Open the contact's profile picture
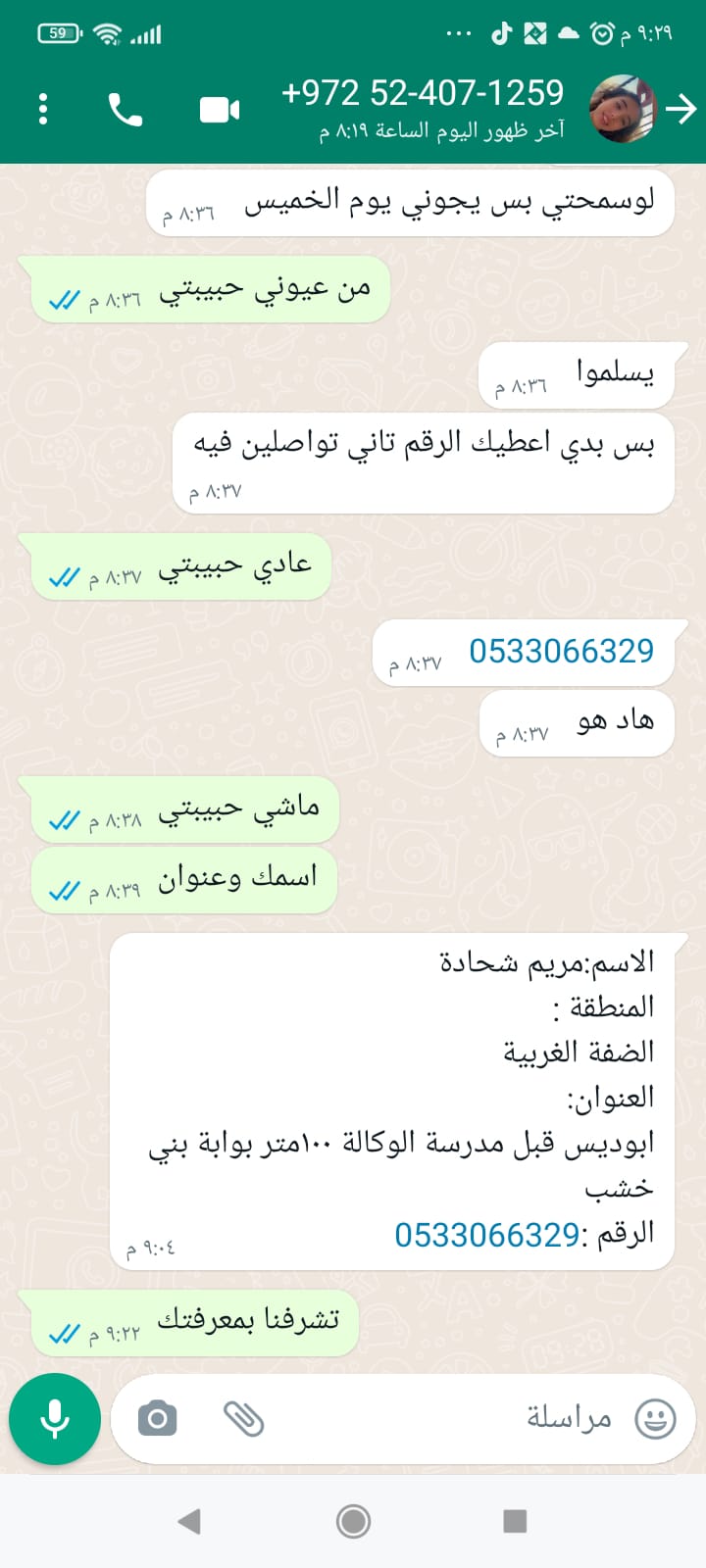The width and height of the screenshot is (706, 1568). point(622,109)
